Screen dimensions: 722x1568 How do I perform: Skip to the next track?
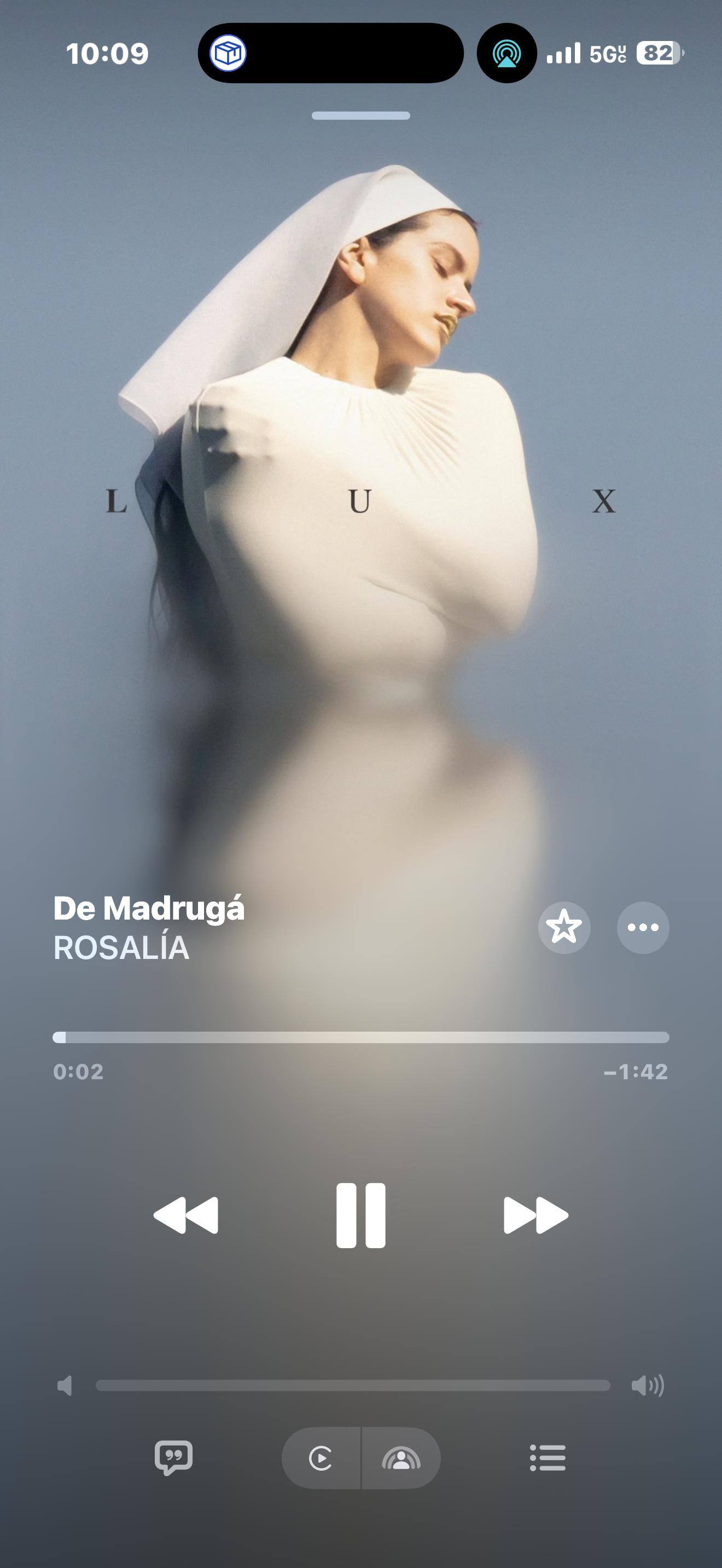pyautogui.click(x=535, y=1215)
